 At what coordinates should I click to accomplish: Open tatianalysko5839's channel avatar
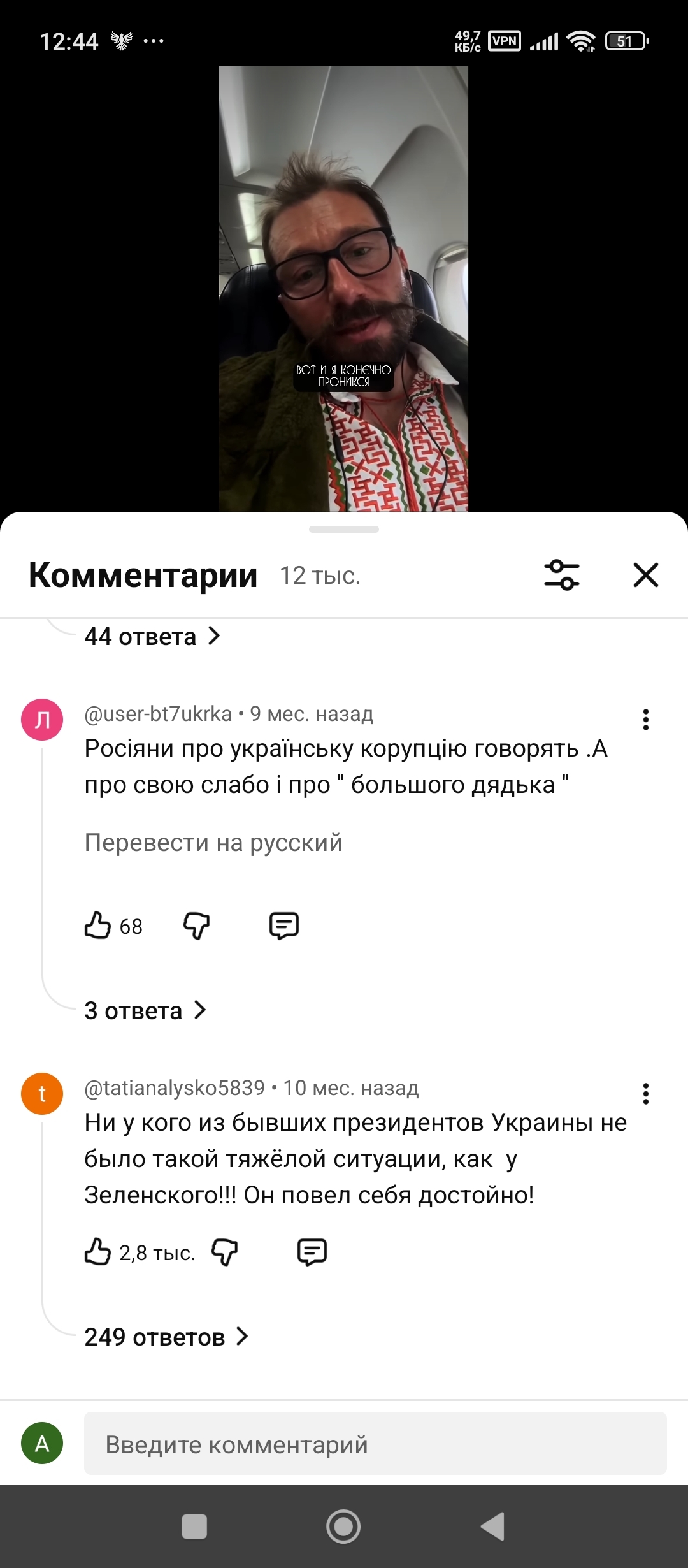pos(42,1094)
